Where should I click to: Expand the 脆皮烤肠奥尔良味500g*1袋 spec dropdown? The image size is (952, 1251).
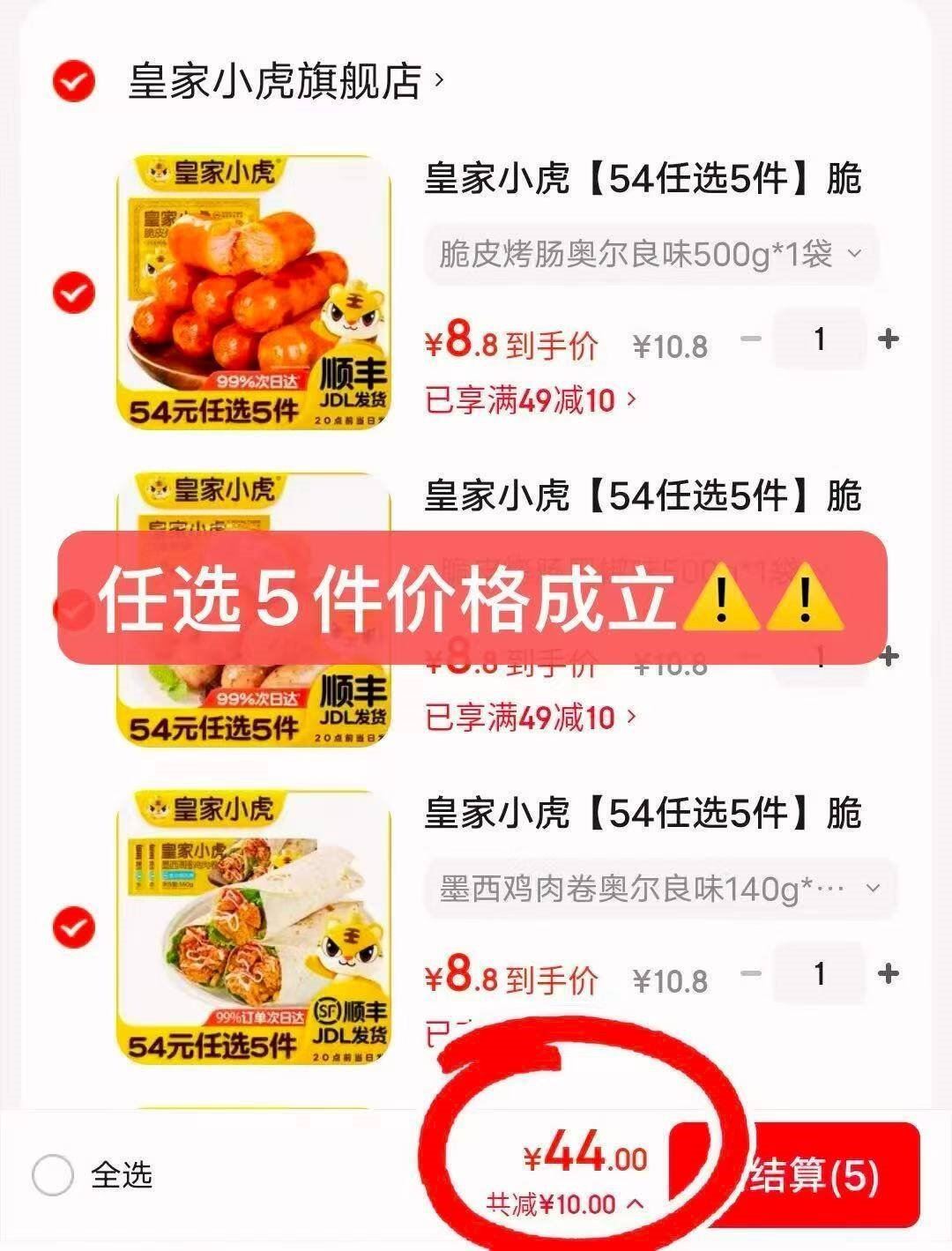click(x=651, y=255)
